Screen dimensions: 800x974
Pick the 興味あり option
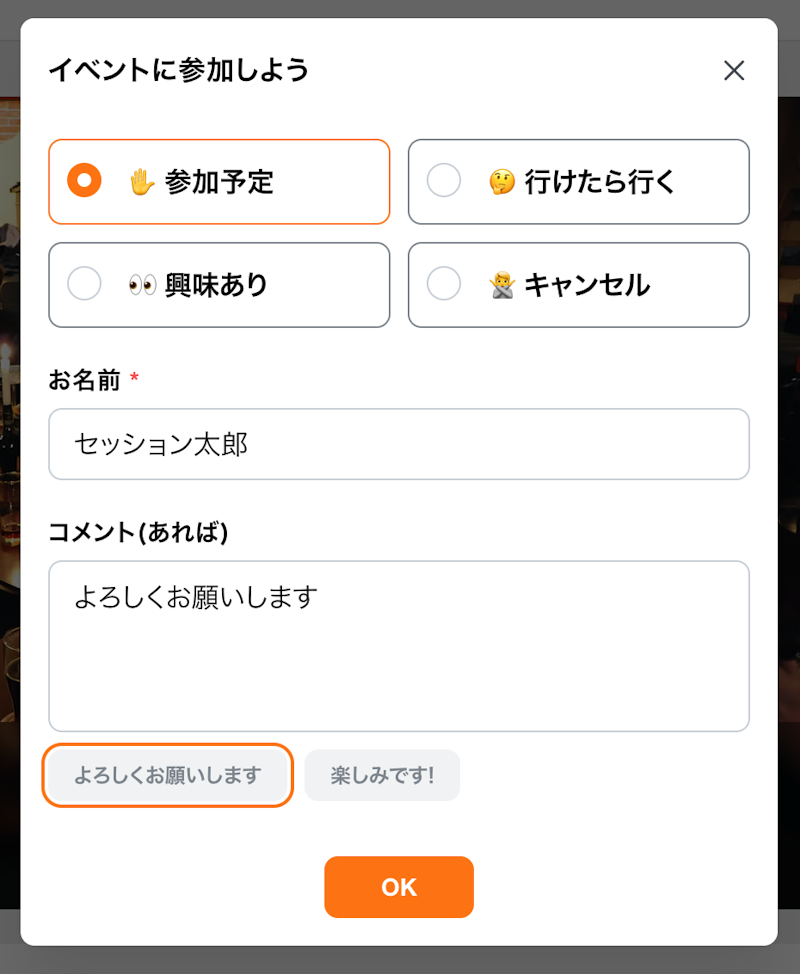[x=219, y=285]
